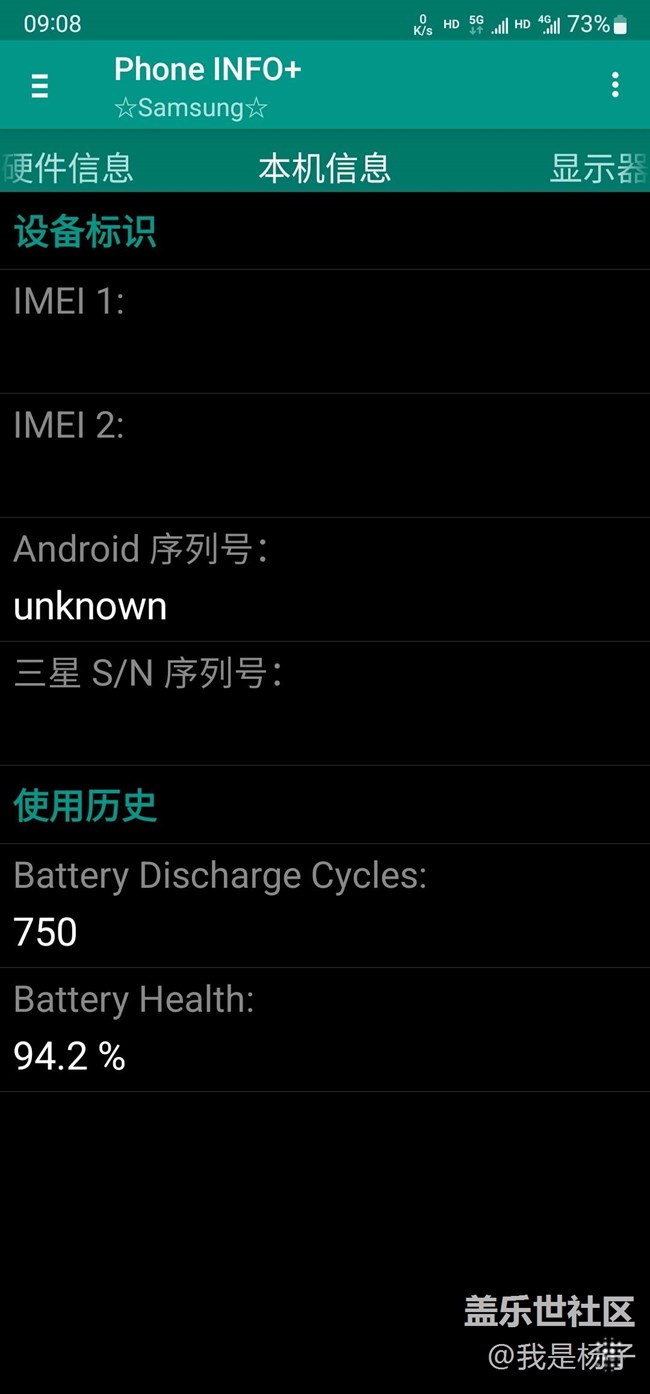650x1394 pixels.
Task: Open the hamburger drawer menu
Action: coord(40,86)
